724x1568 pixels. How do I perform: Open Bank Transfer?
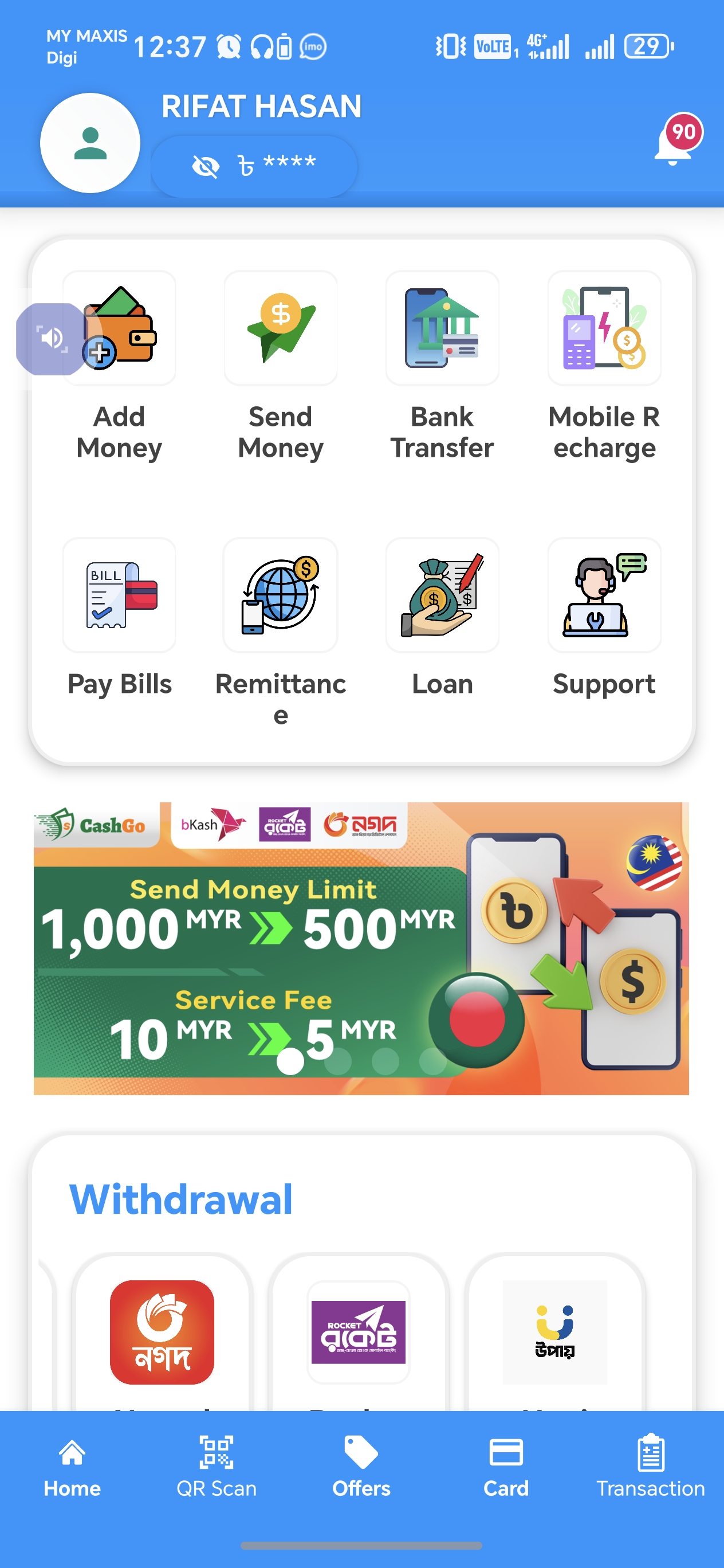tap(442, 329)
